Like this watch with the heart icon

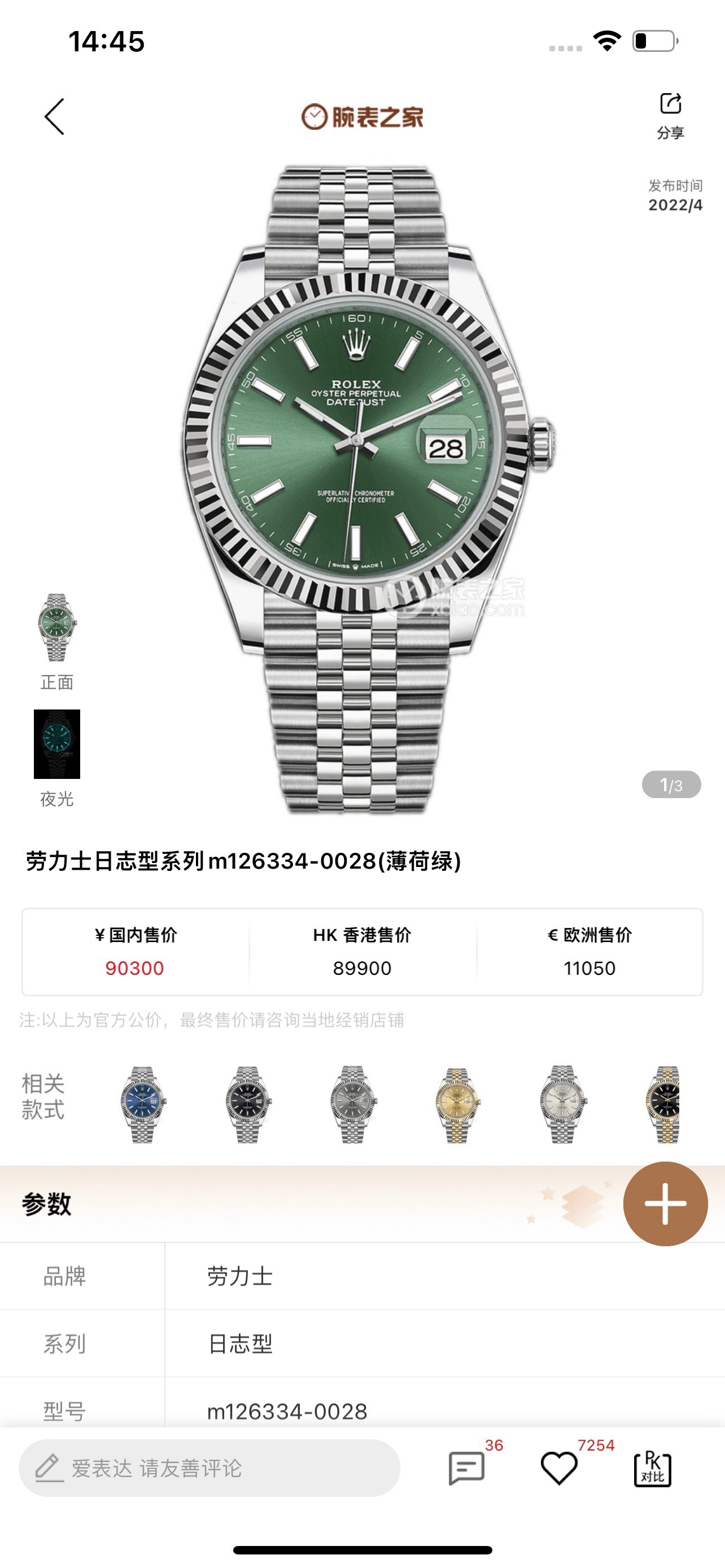pos(559,1468)
